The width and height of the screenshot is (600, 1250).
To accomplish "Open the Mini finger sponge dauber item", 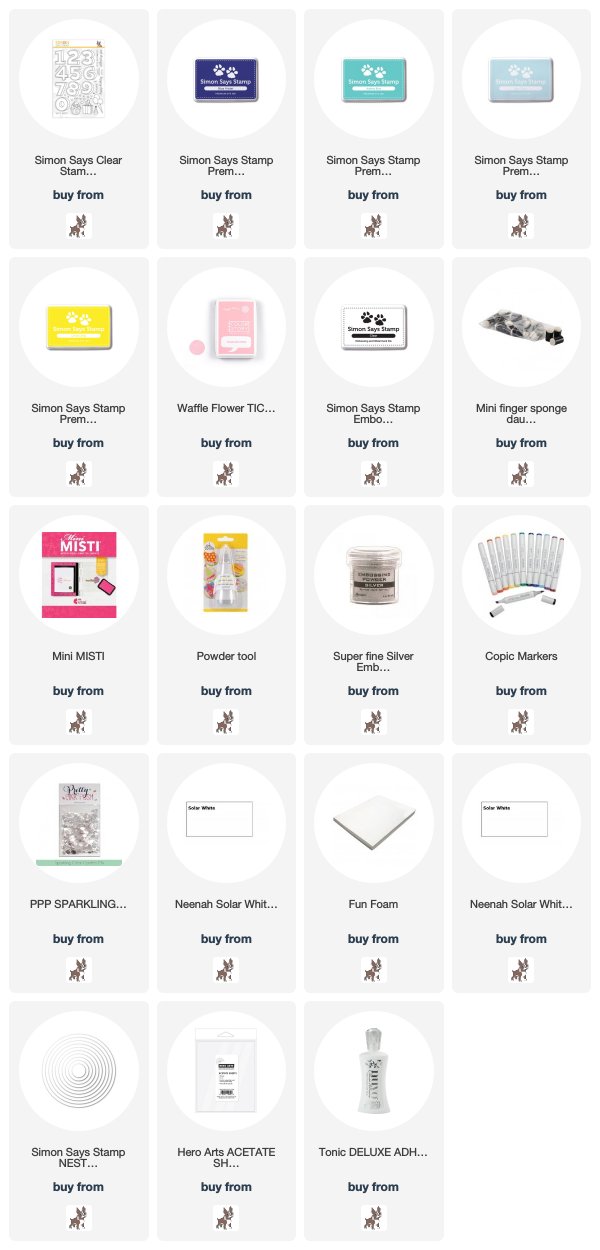I will [x=521, y=332].
